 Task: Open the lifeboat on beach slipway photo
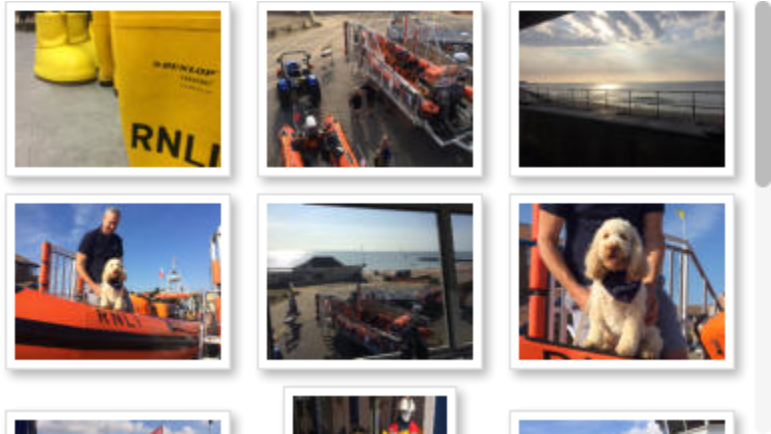369,281
